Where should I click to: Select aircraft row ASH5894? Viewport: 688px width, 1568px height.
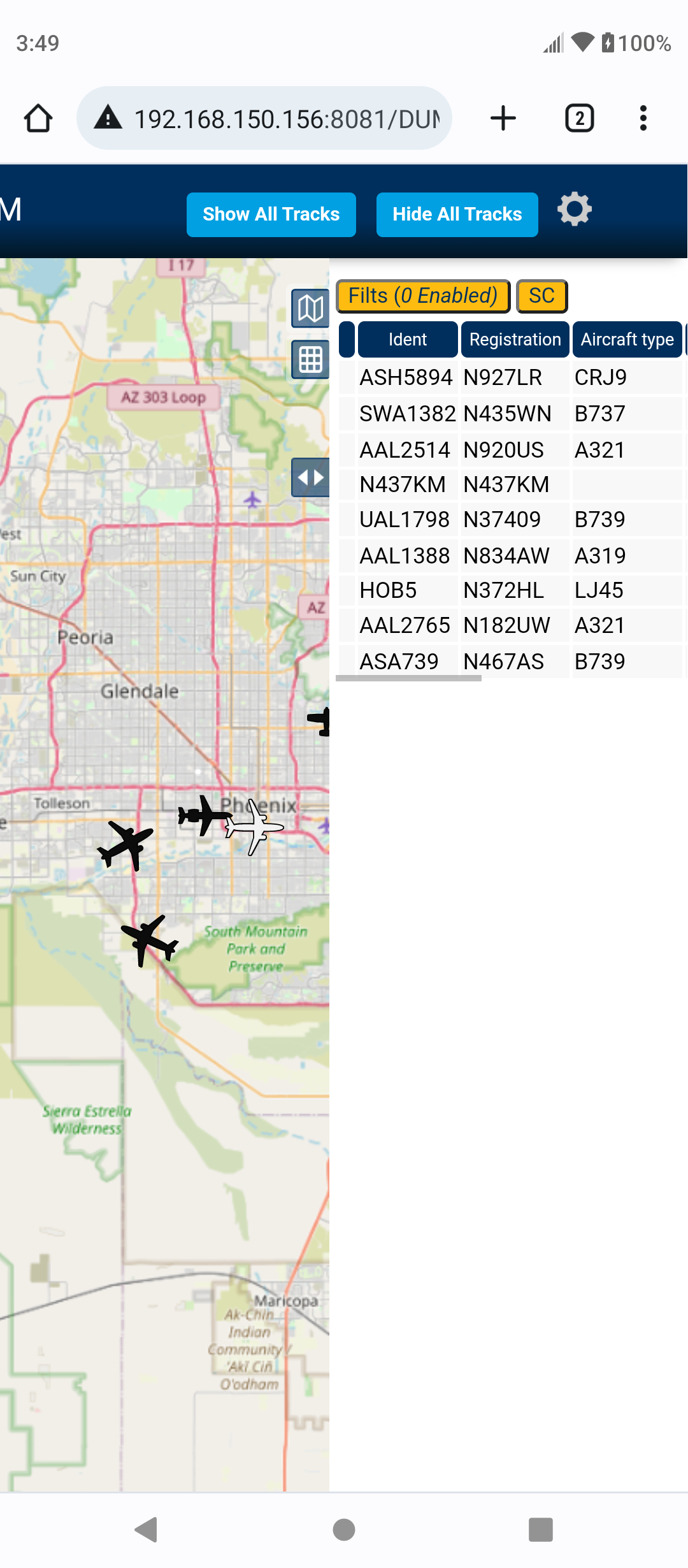pos(510,377)
